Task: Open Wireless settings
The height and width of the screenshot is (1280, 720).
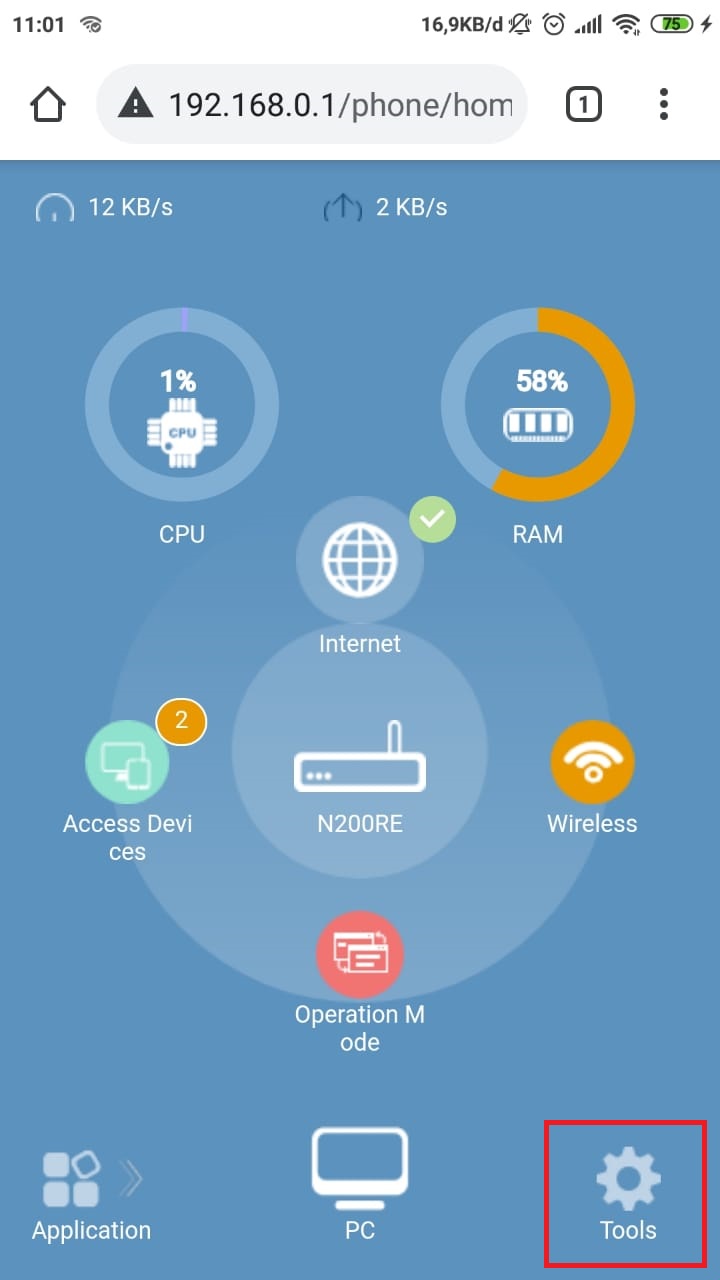Action: click(592, 762)
